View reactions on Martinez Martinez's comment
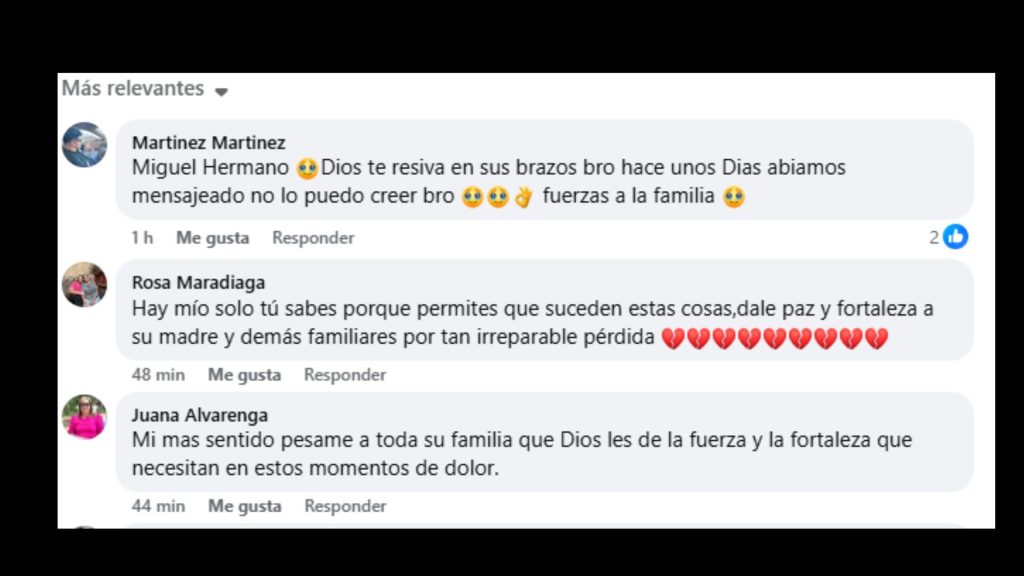1024x576 pixels. tap(948, 237)
